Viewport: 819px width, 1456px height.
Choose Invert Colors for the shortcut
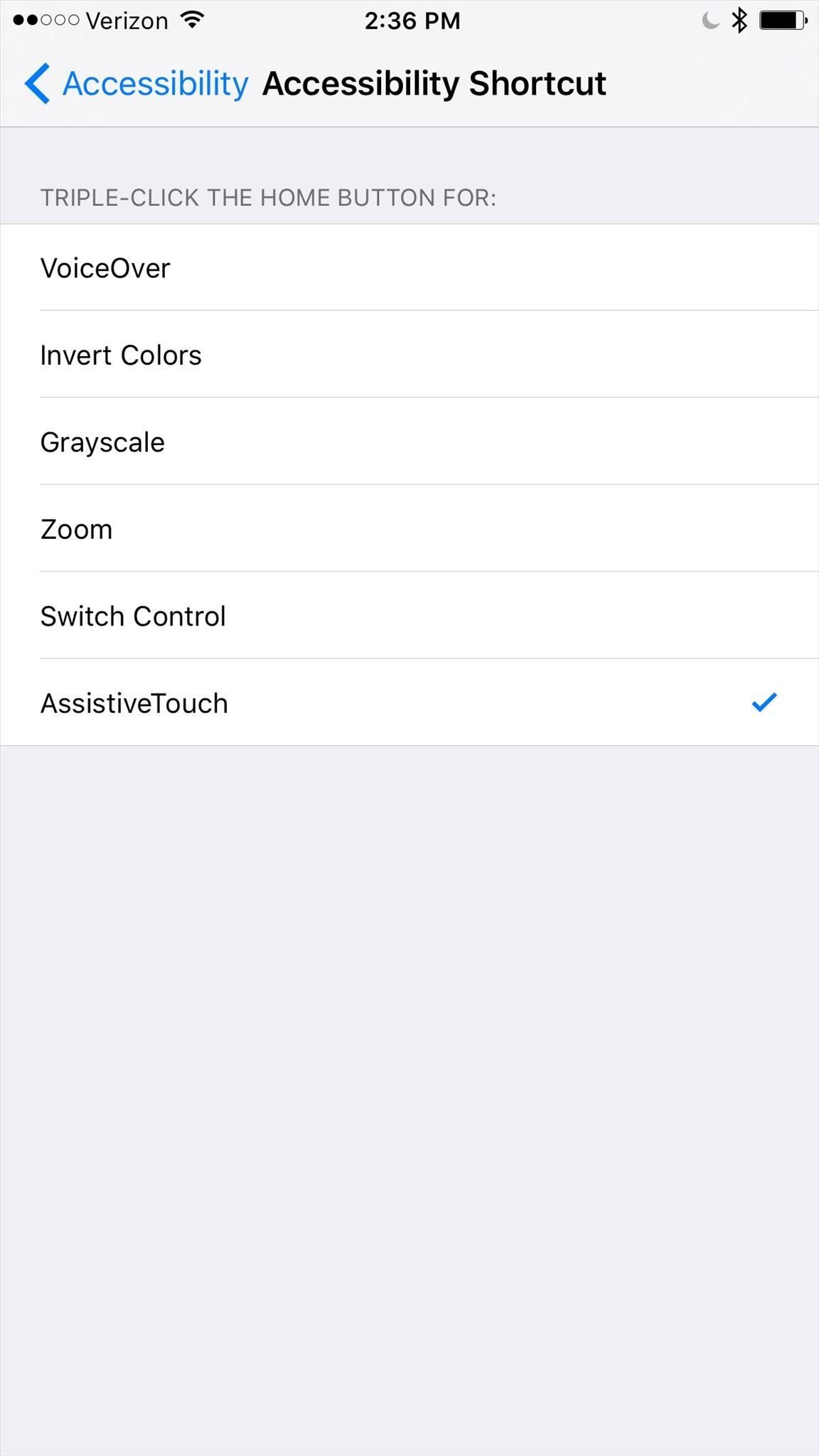coord(409,355)
